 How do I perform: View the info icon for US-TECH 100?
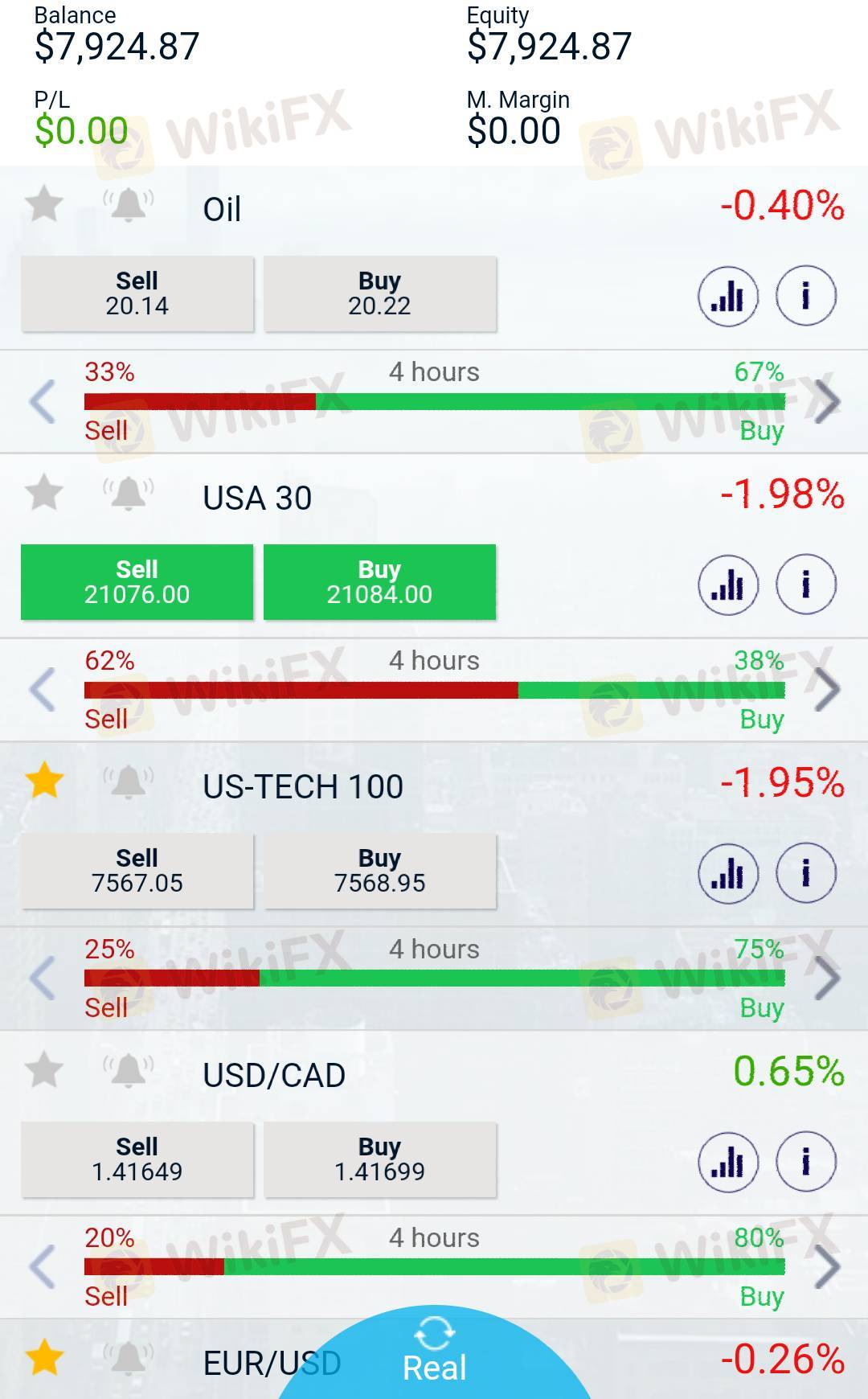coord(805,873)
